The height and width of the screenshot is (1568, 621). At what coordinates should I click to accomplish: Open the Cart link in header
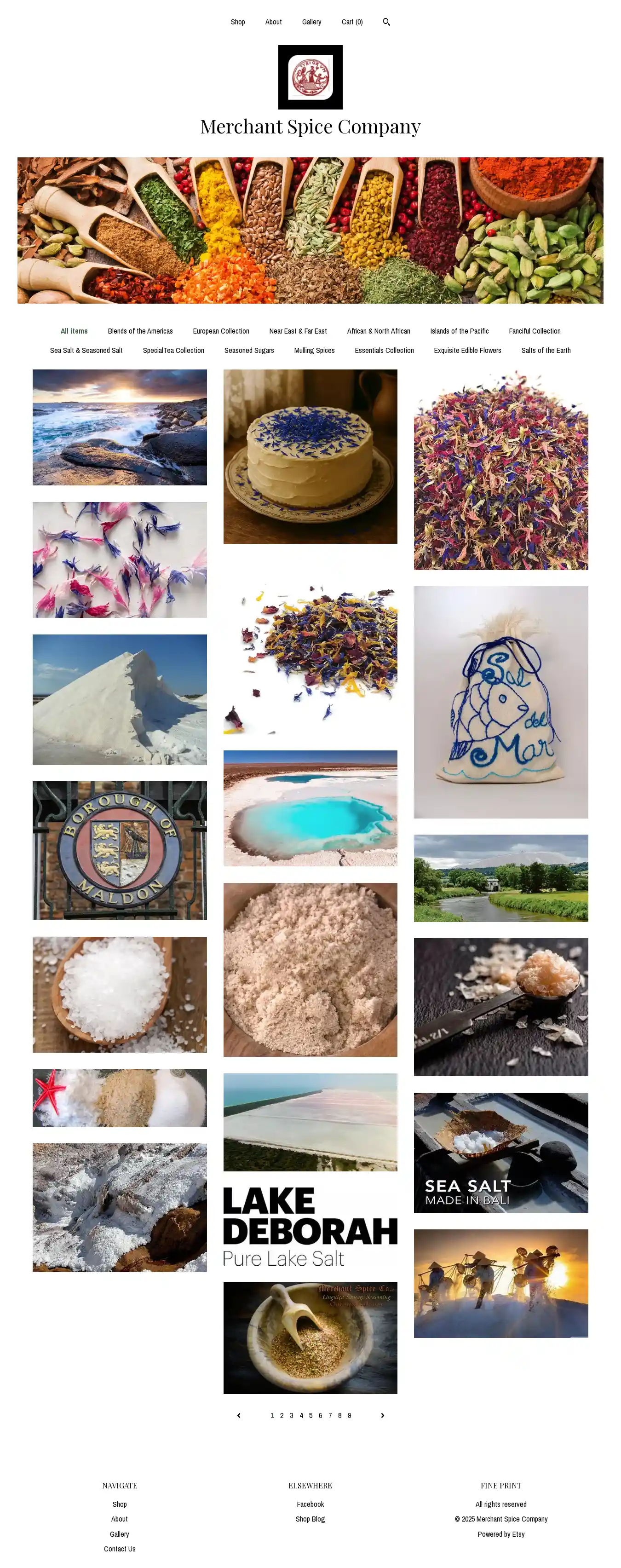coord(352,22)
